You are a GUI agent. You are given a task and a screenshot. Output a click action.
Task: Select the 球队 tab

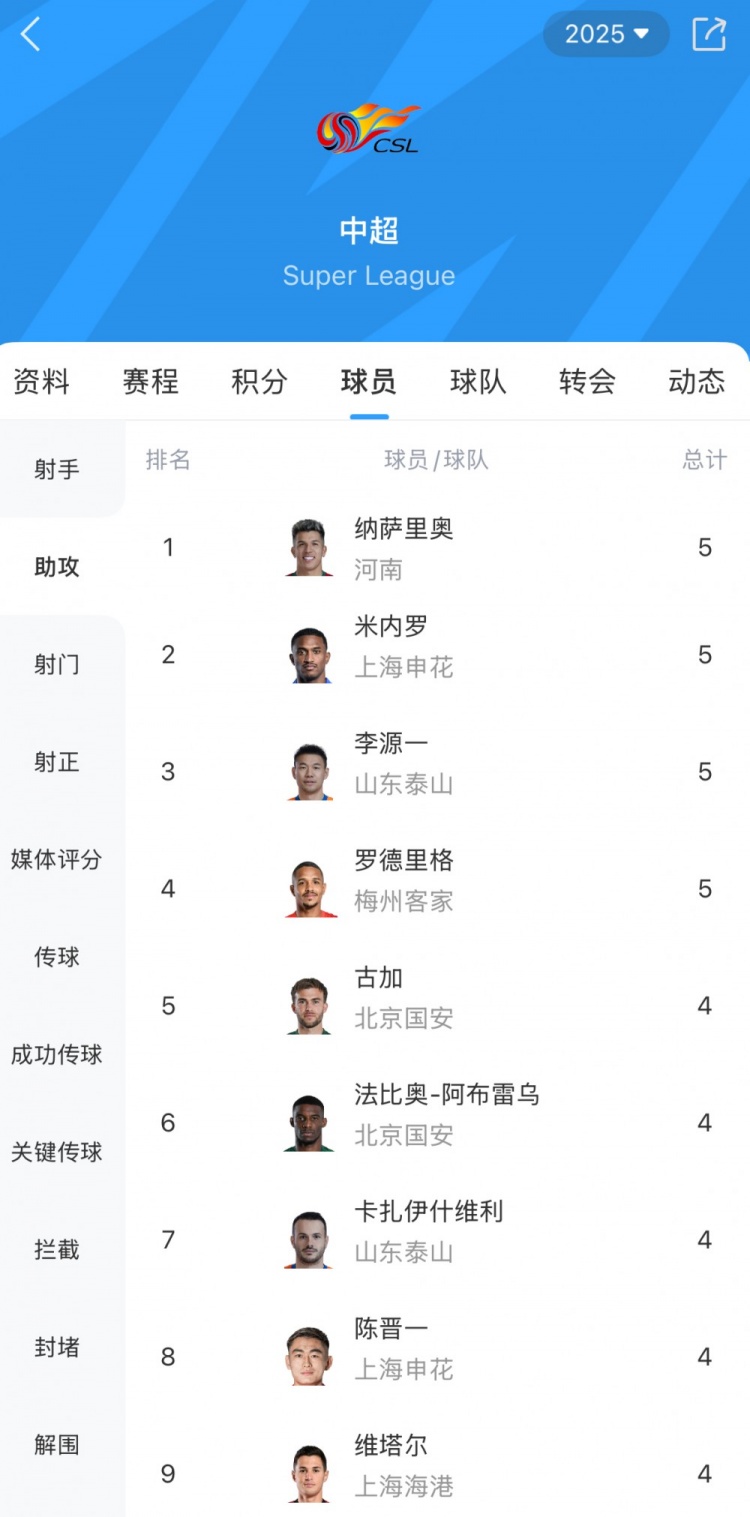point(478,381)
